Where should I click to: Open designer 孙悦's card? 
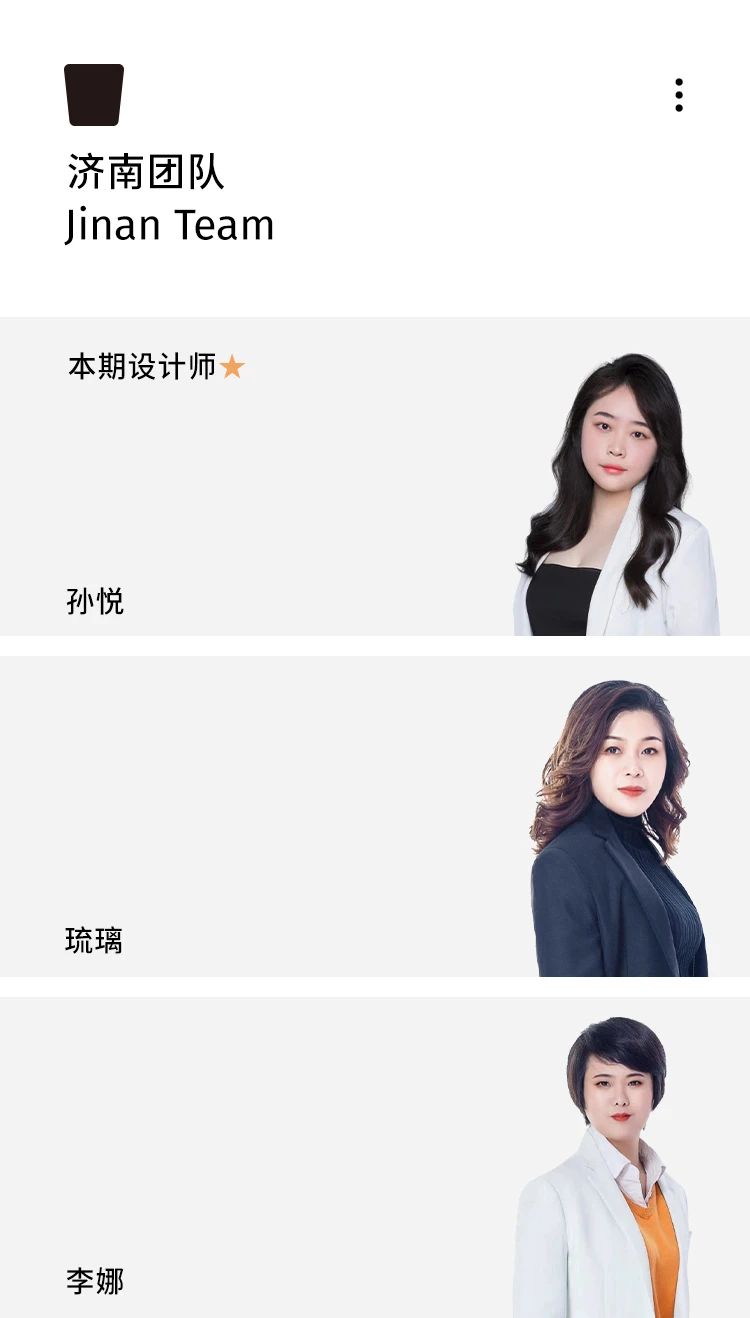(375, 476)
